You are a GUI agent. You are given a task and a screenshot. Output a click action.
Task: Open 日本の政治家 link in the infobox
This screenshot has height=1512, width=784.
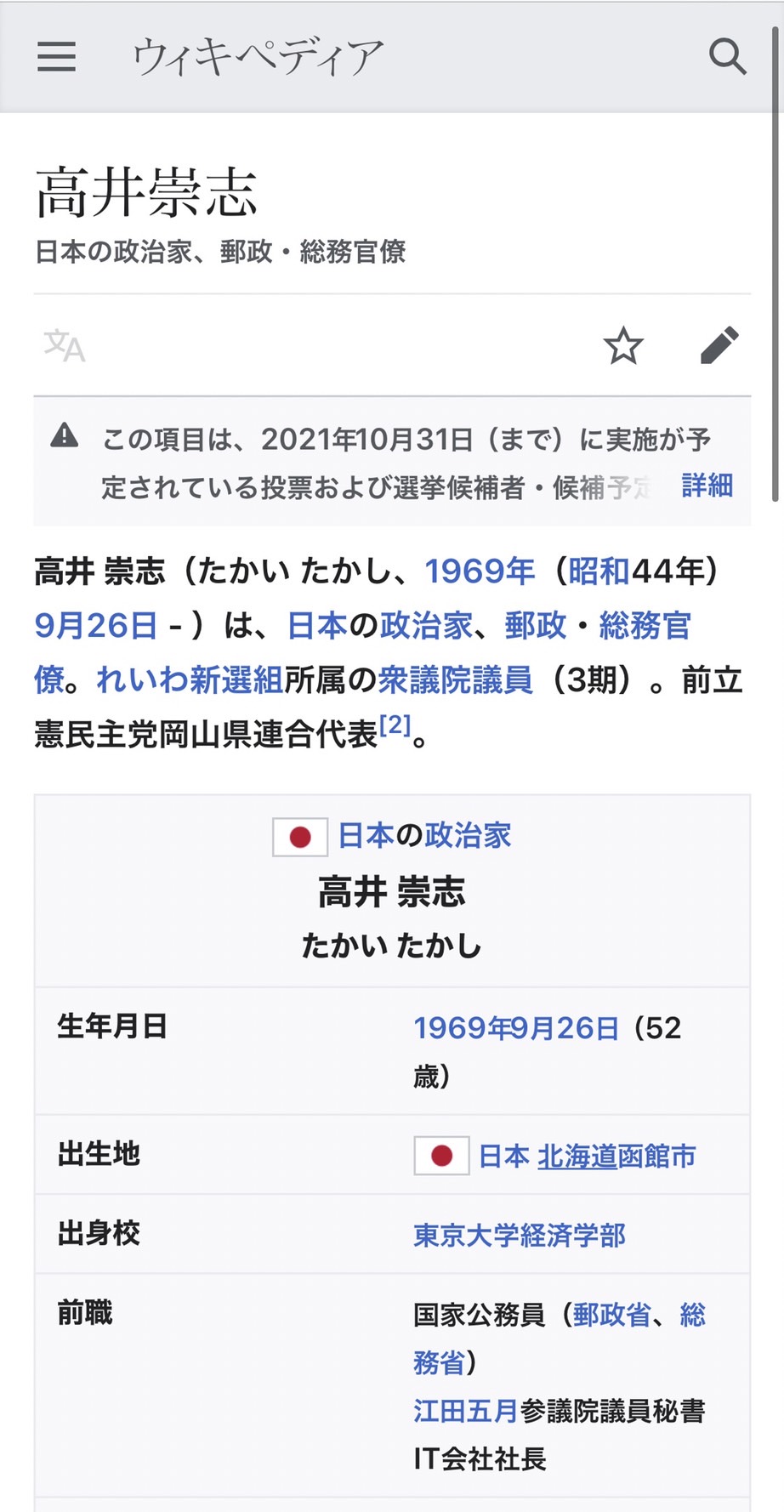point(424,836)
